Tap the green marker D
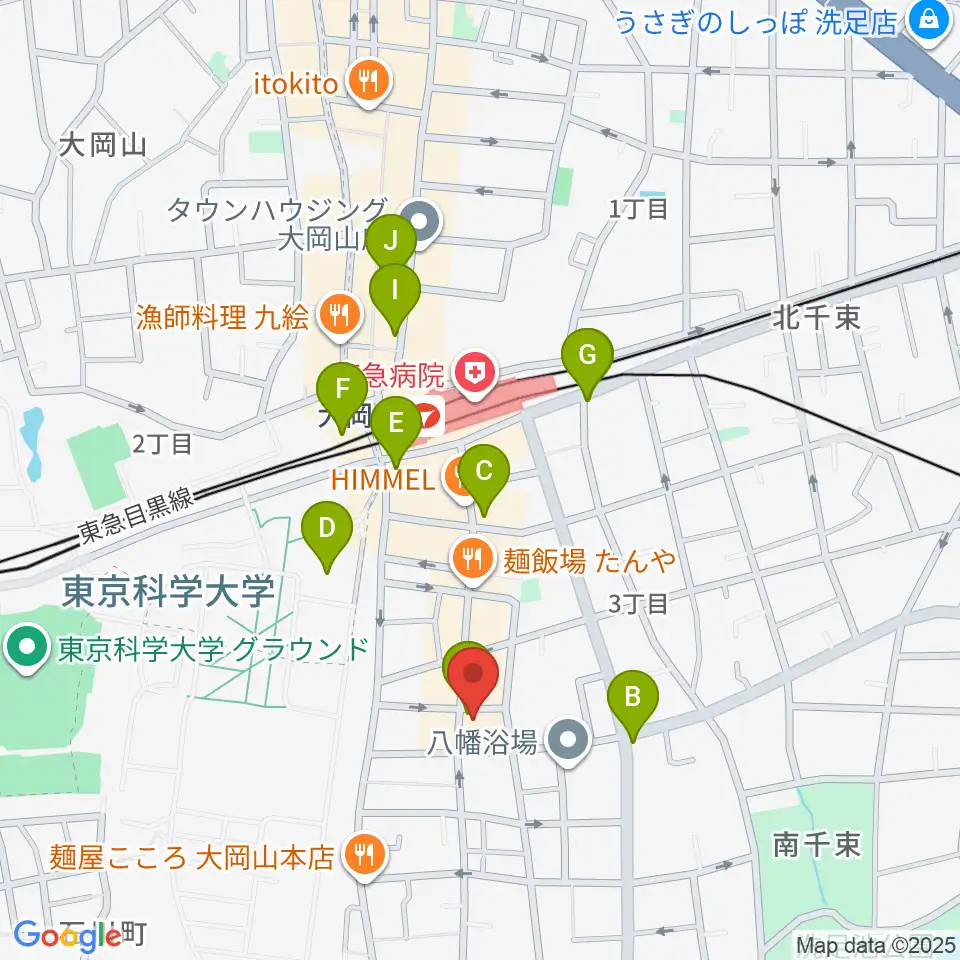The image size is (960, 960). (x=327, y=528)
